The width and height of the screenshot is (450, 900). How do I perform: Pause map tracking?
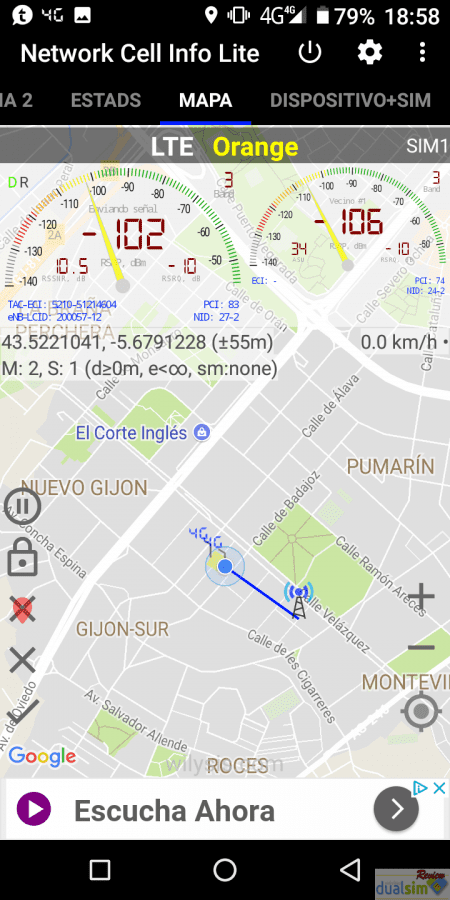click(x=22, y=507)
